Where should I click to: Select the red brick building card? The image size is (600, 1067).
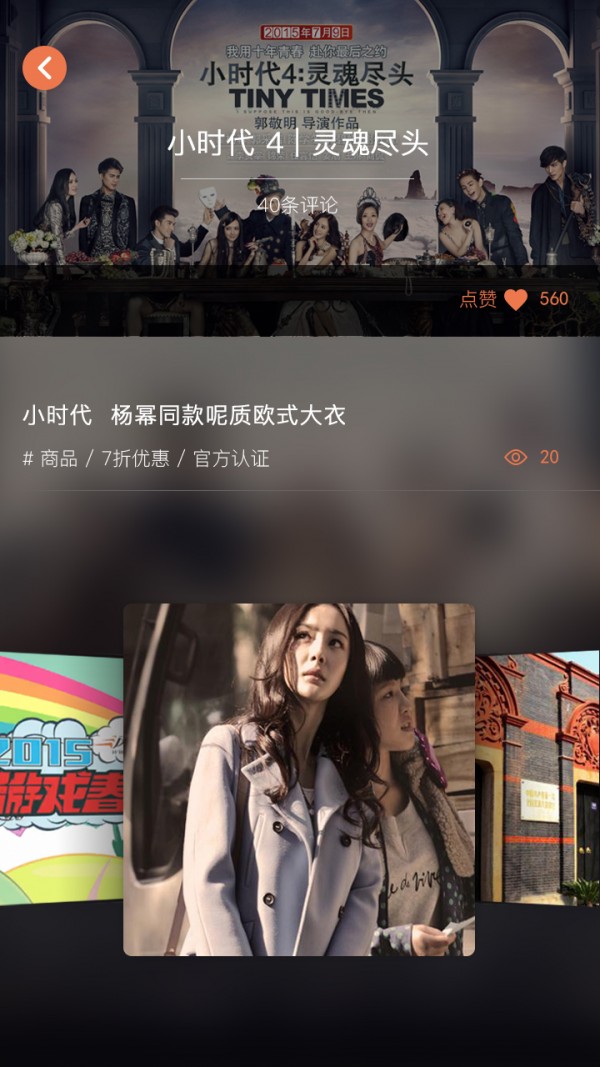538,779
